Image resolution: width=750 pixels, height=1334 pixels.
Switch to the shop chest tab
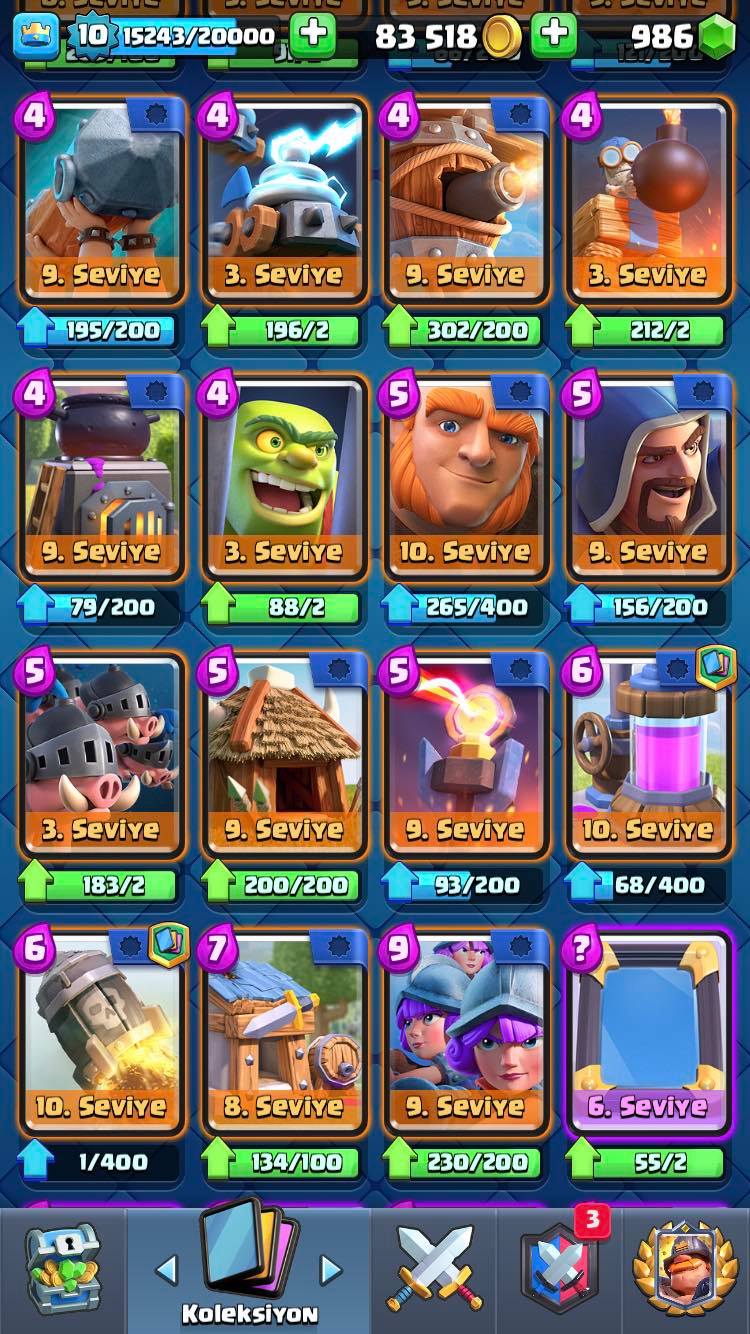pyautogui.click(x=62, y=1270)
